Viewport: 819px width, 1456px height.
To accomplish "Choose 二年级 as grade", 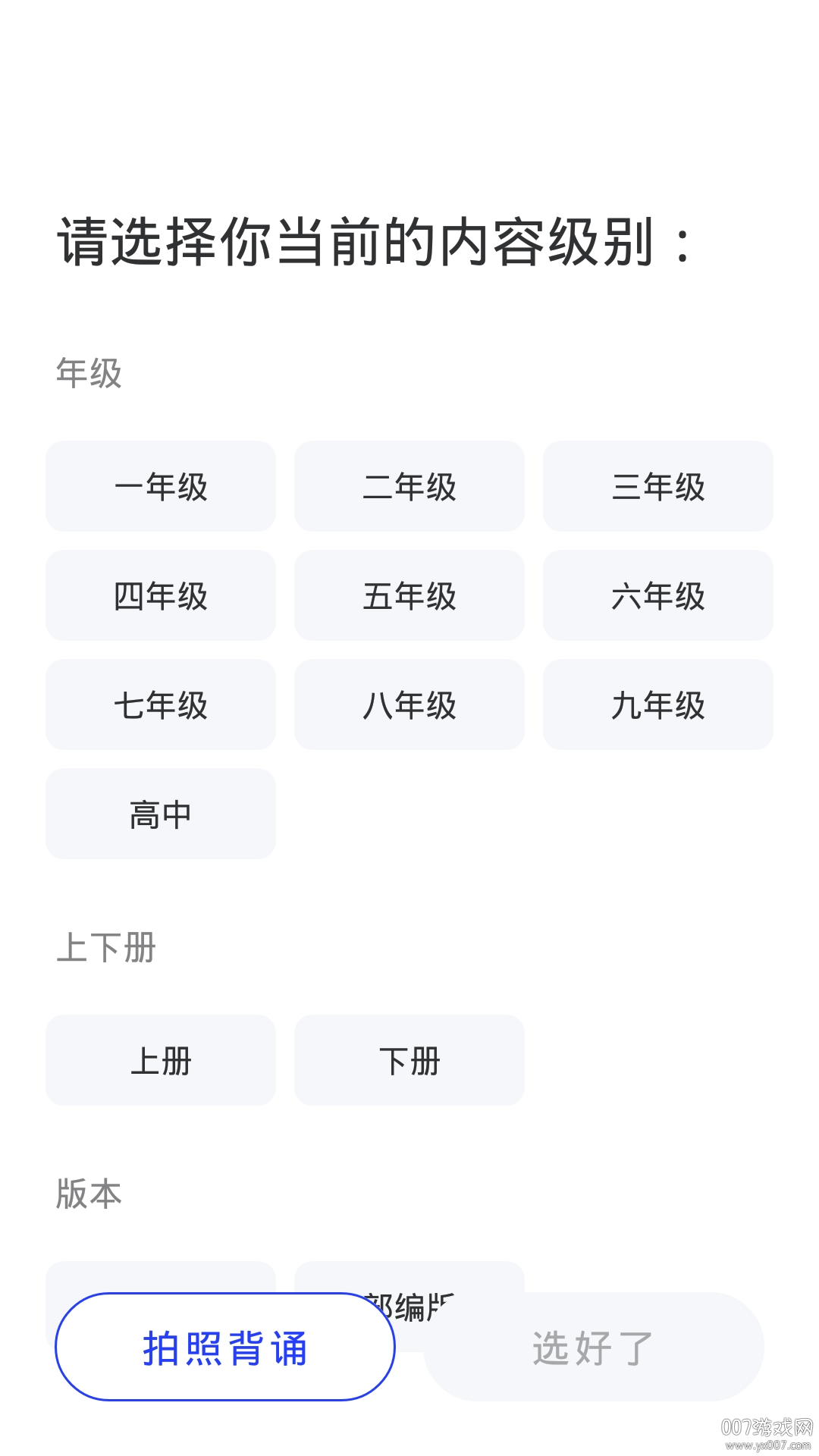I will tap(409, 486).
